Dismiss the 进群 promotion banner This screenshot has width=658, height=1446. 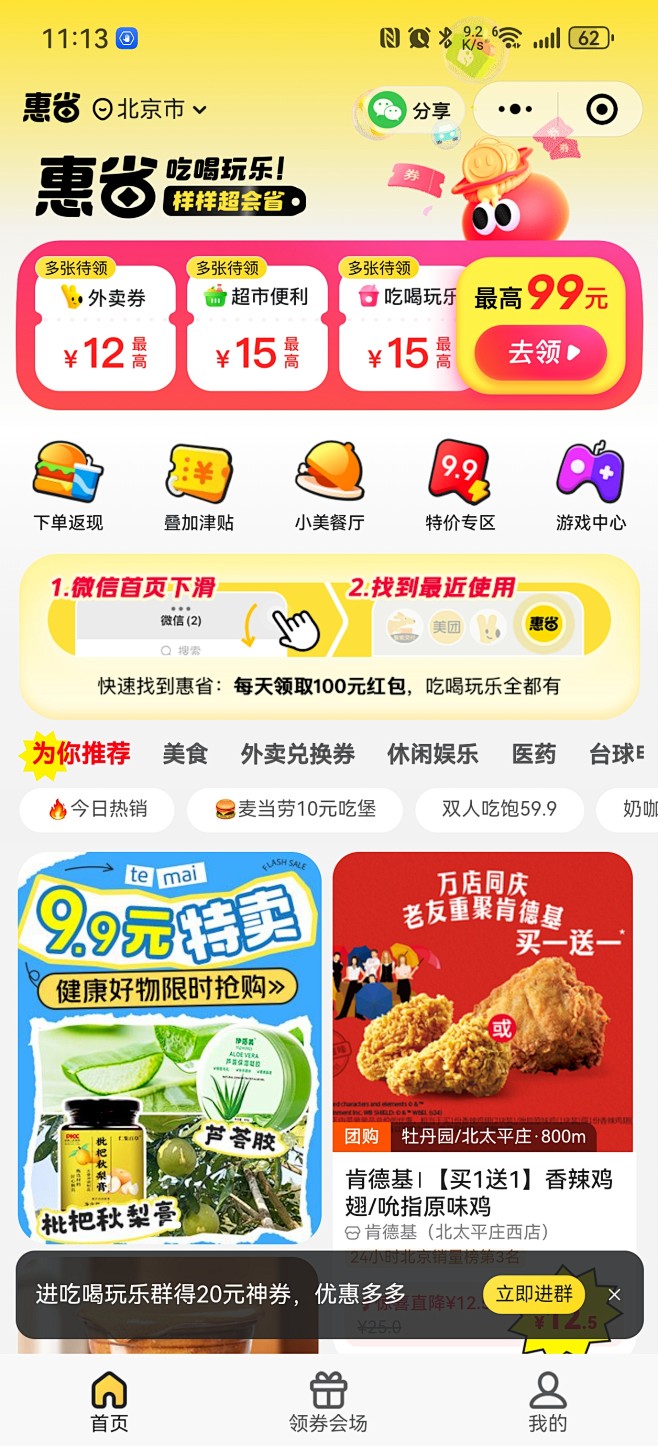615,1294
